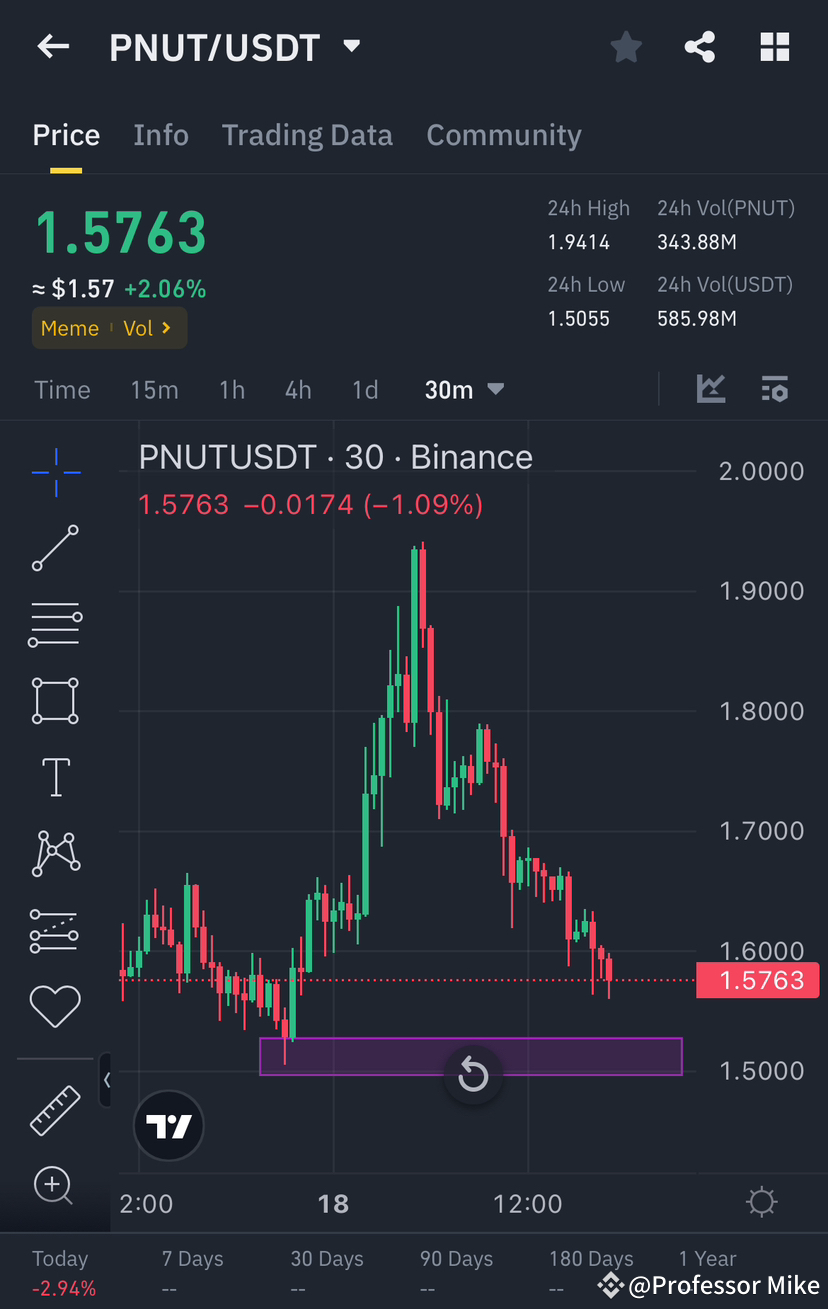Select the crosshair cursor tool

(54, 472)
